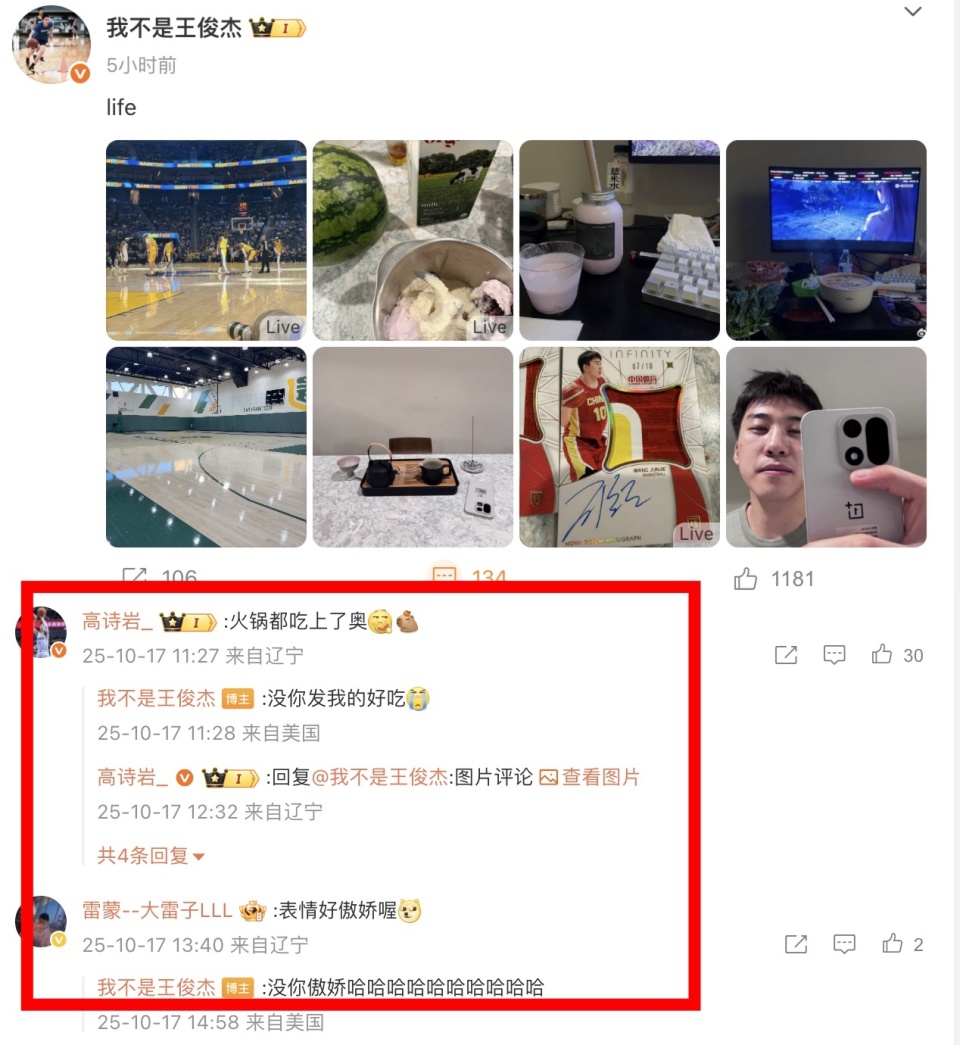Click the Live badge on the watermelon photo
Image resolution: width=960 pixels, height=1045 pixels.
tap(489, 326)
